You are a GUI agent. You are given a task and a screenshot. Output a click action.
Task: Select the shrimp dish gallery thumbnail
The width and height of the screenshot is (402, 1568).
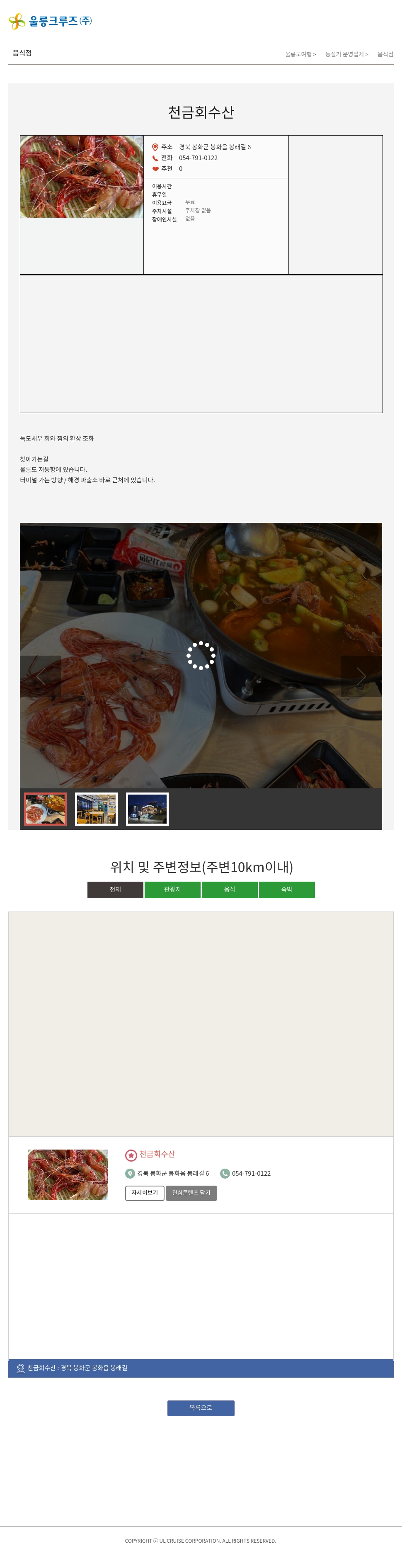(45, 809)
